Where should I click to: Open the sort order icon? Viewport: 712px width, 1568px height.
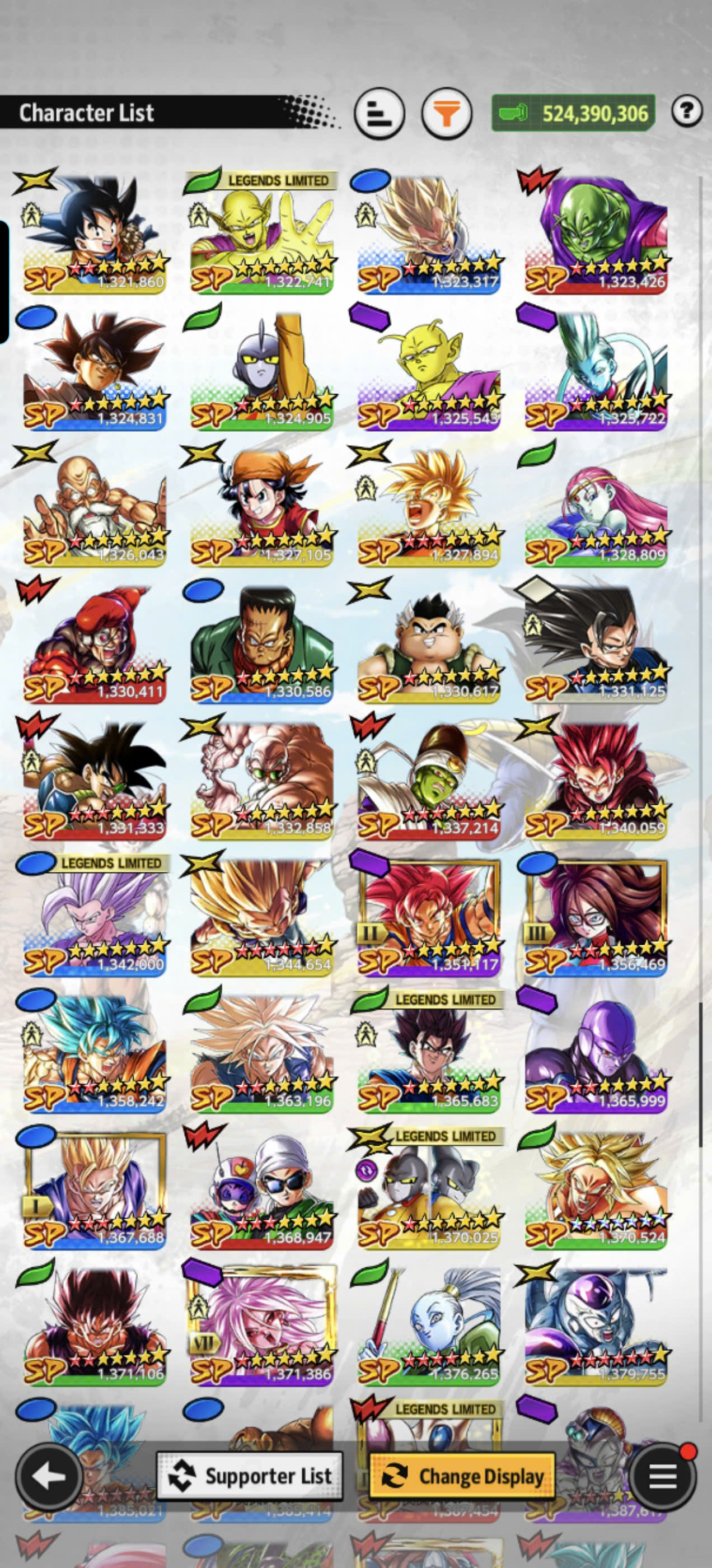[x=379, y=113]
